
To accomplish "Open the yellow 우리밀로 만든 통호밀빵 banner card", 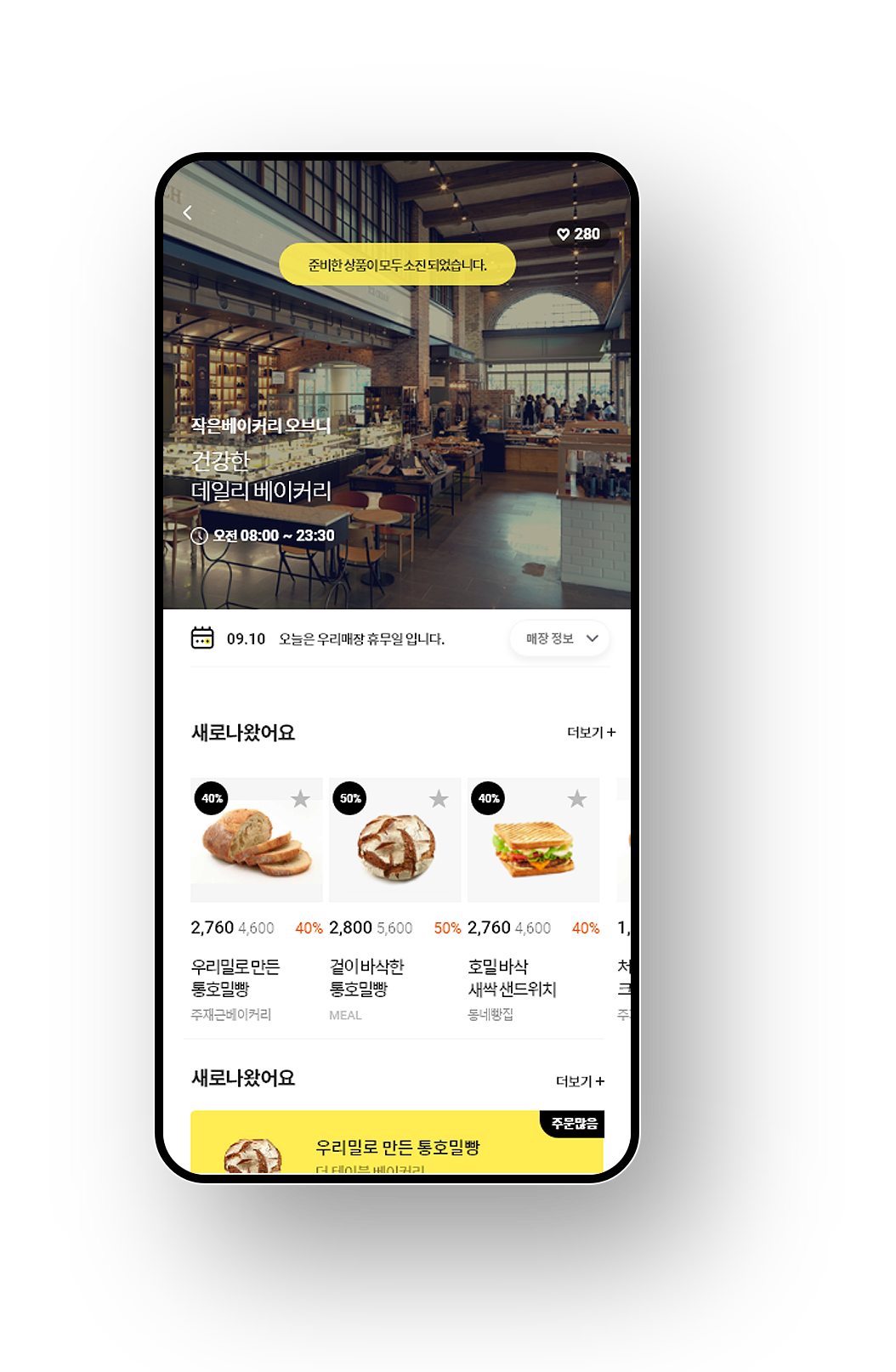I will tap(396, 1143).
